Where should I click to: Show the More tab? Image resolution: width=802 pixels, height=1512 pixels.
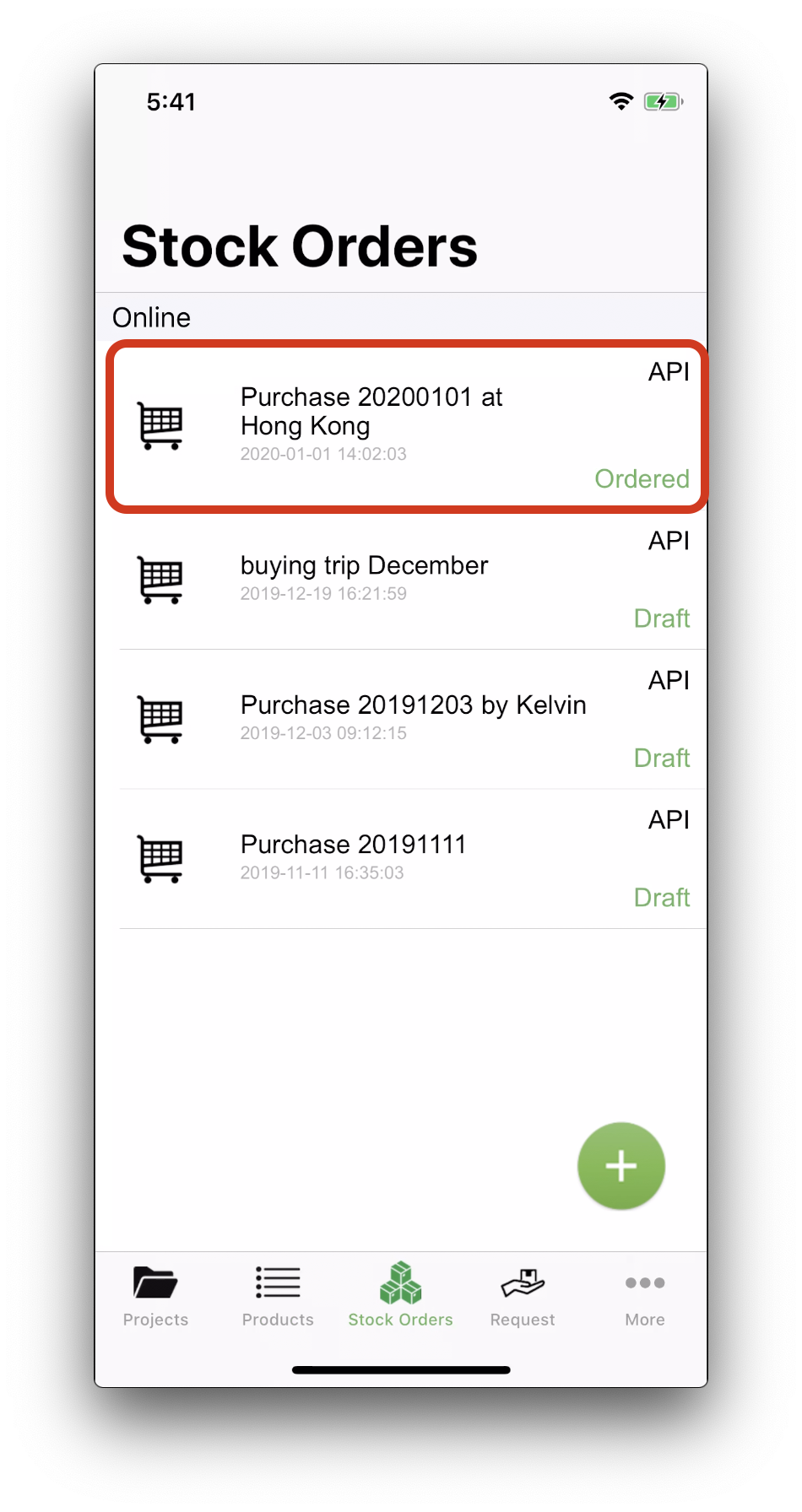pos(645,1296)
